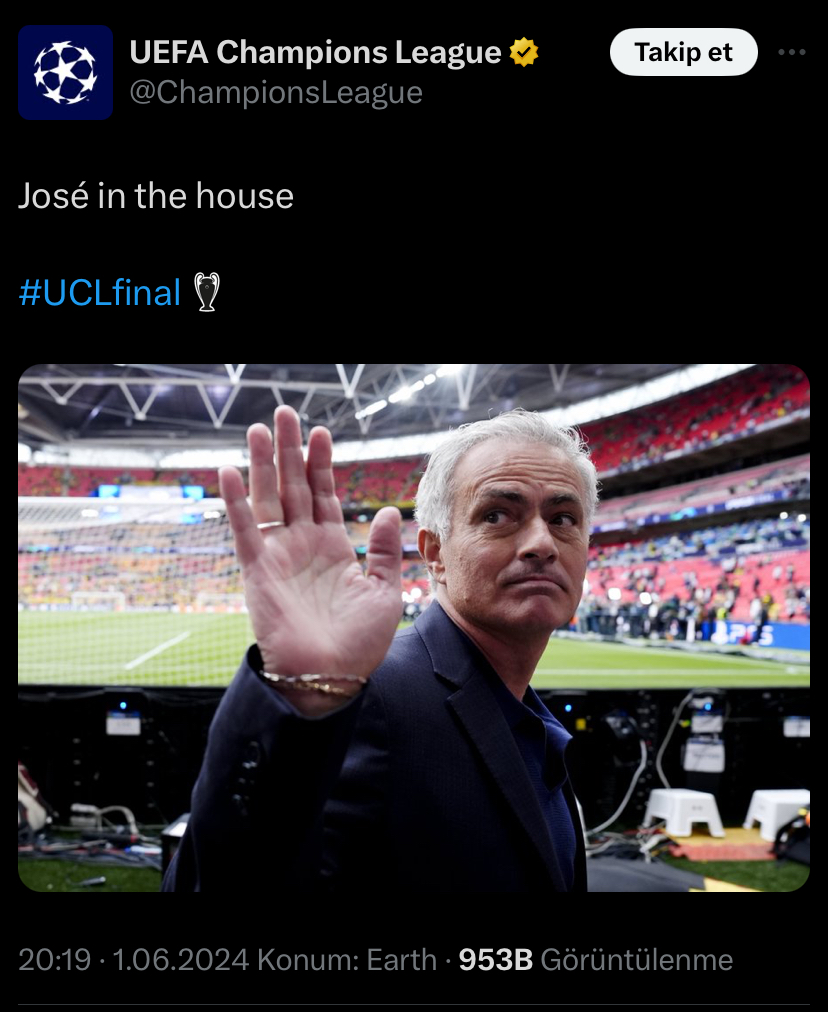This screenshot has width=828, height=1012.
Task: Open the UEFA Champions League profile avatar
Action: point(66,73)
